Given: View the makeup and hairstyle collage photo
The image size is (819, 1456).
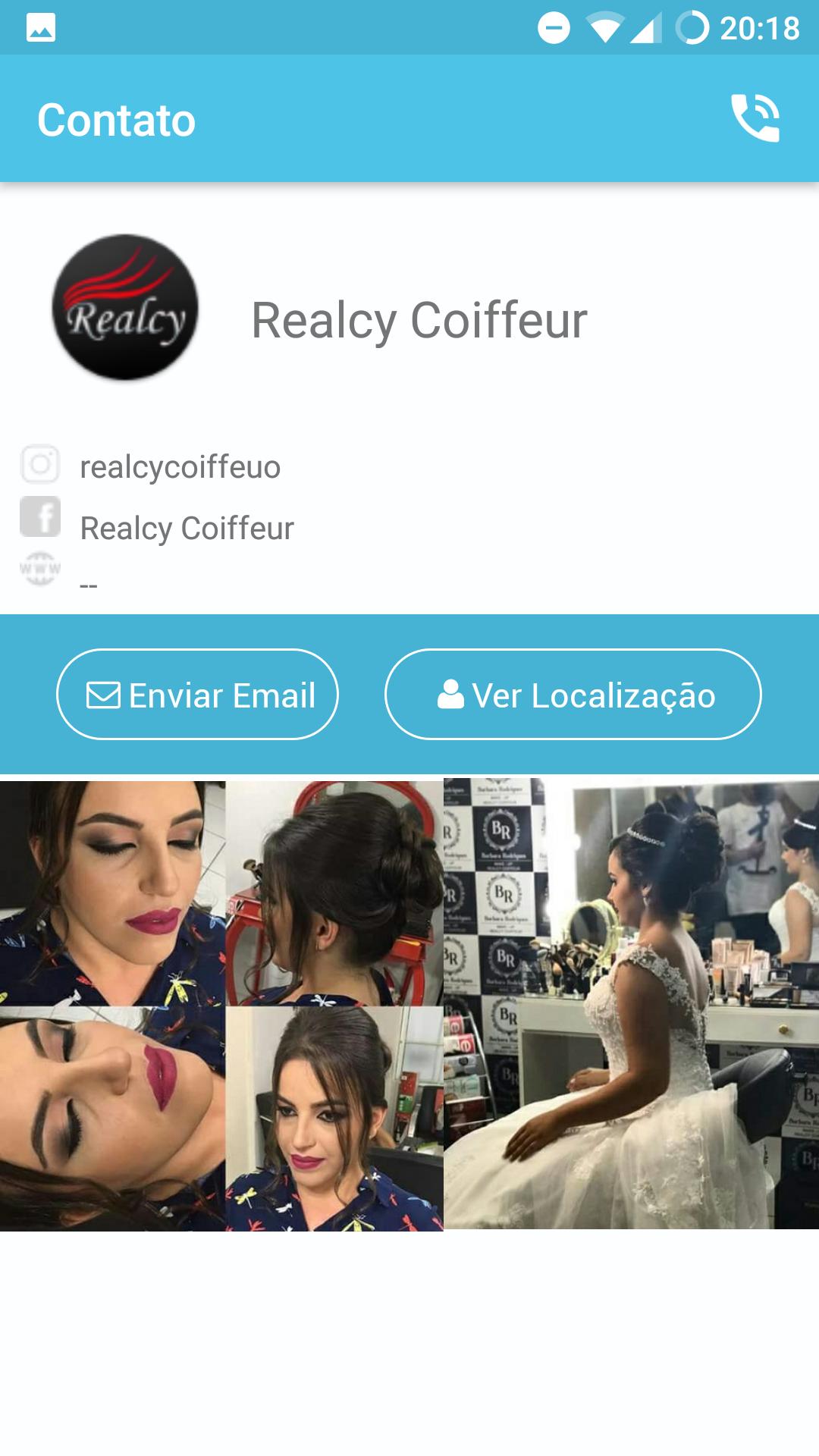Looking at the screenshot, I should click(221, 1005).
